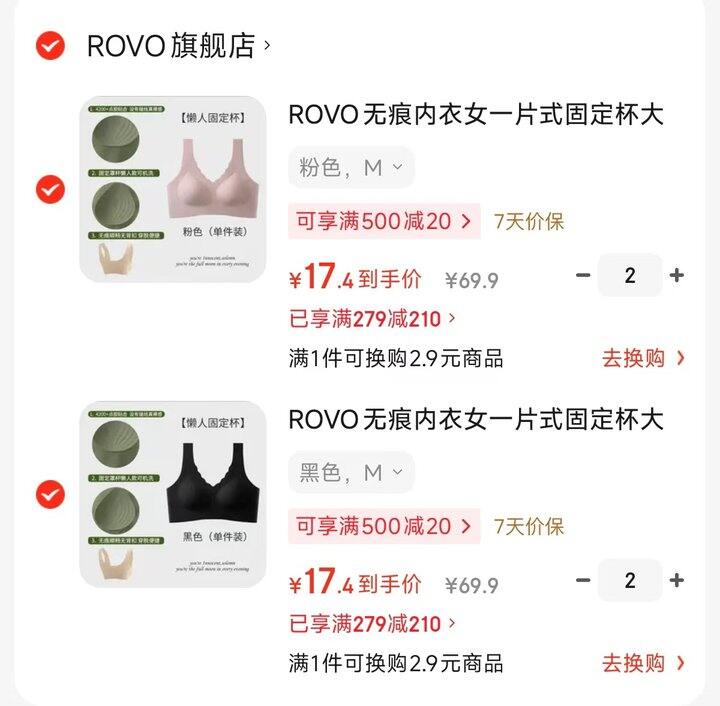Tap 去换购 under the 黑色 item
Image resolution: width=720 pixels, height=706 pixels.
click(643, 663)
